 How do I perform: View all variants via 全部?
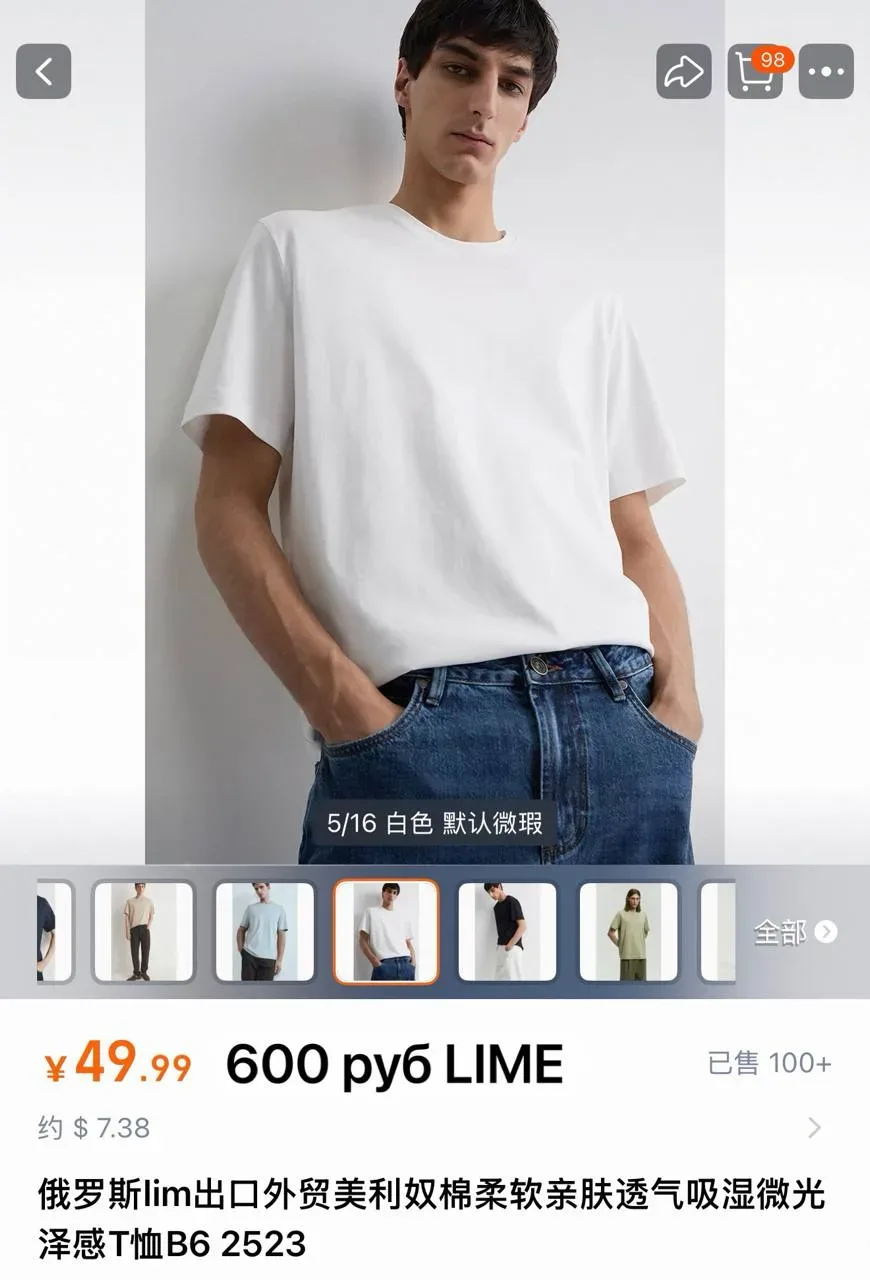[794, 932]
